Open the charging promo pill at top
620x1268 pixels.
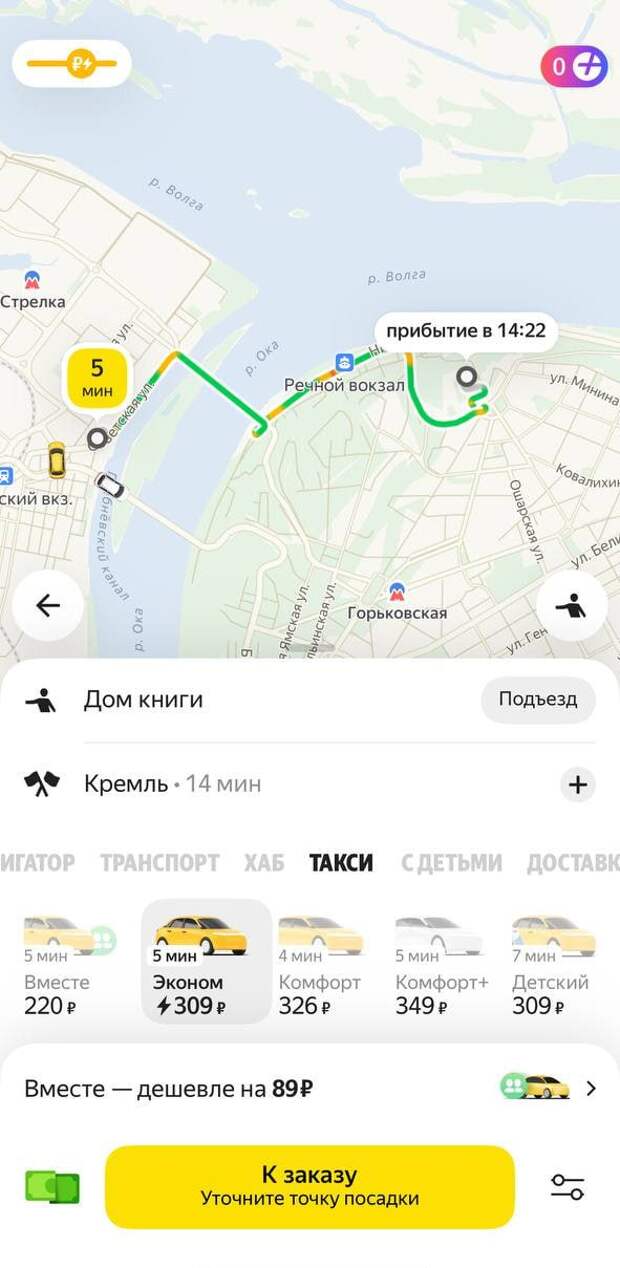tap(71, 64)
